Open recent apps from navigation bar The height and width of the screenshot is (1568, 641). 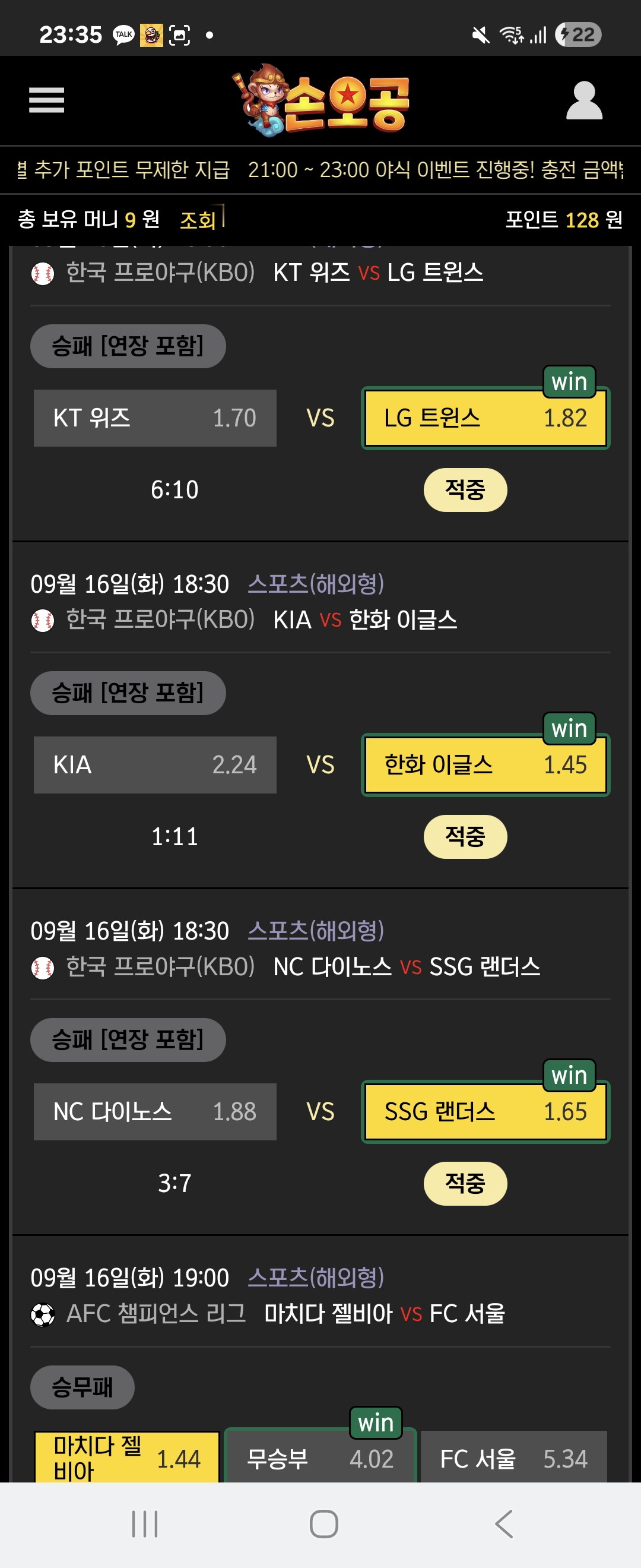(145, 1523)
